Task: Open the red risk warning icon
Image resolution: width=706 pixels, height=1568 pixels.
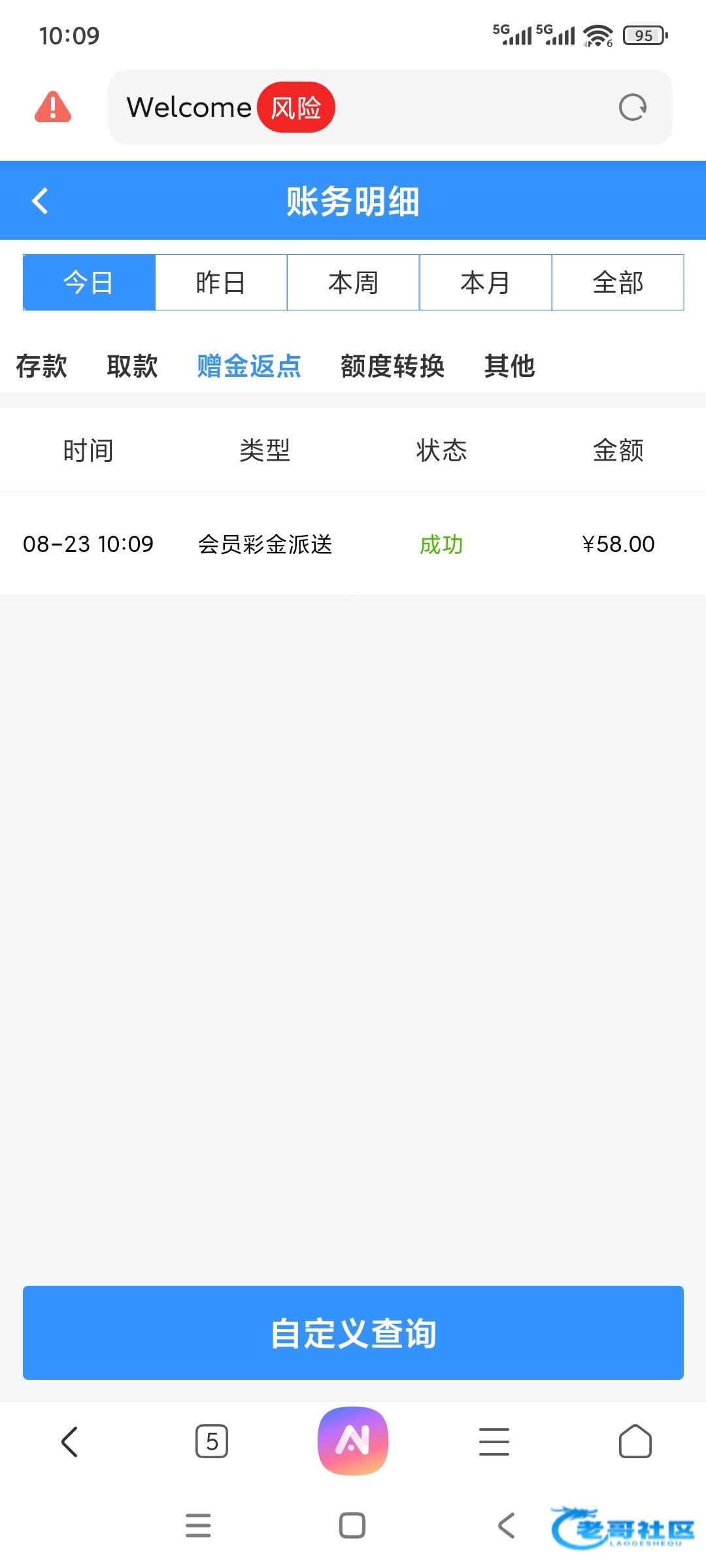Action: 53,107
